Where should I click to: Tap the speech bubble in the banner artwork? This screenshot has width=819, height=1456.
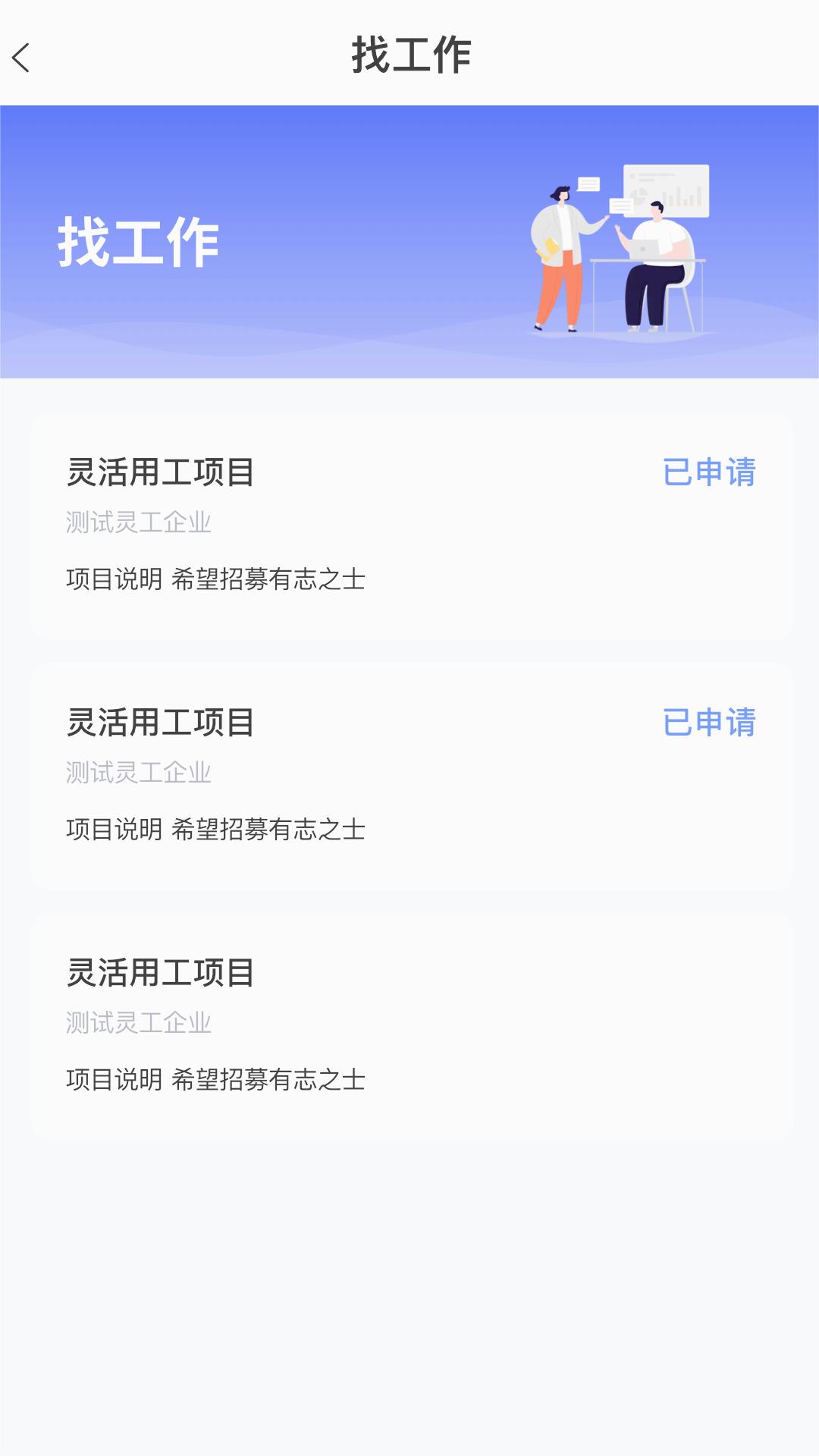(588, 184)
